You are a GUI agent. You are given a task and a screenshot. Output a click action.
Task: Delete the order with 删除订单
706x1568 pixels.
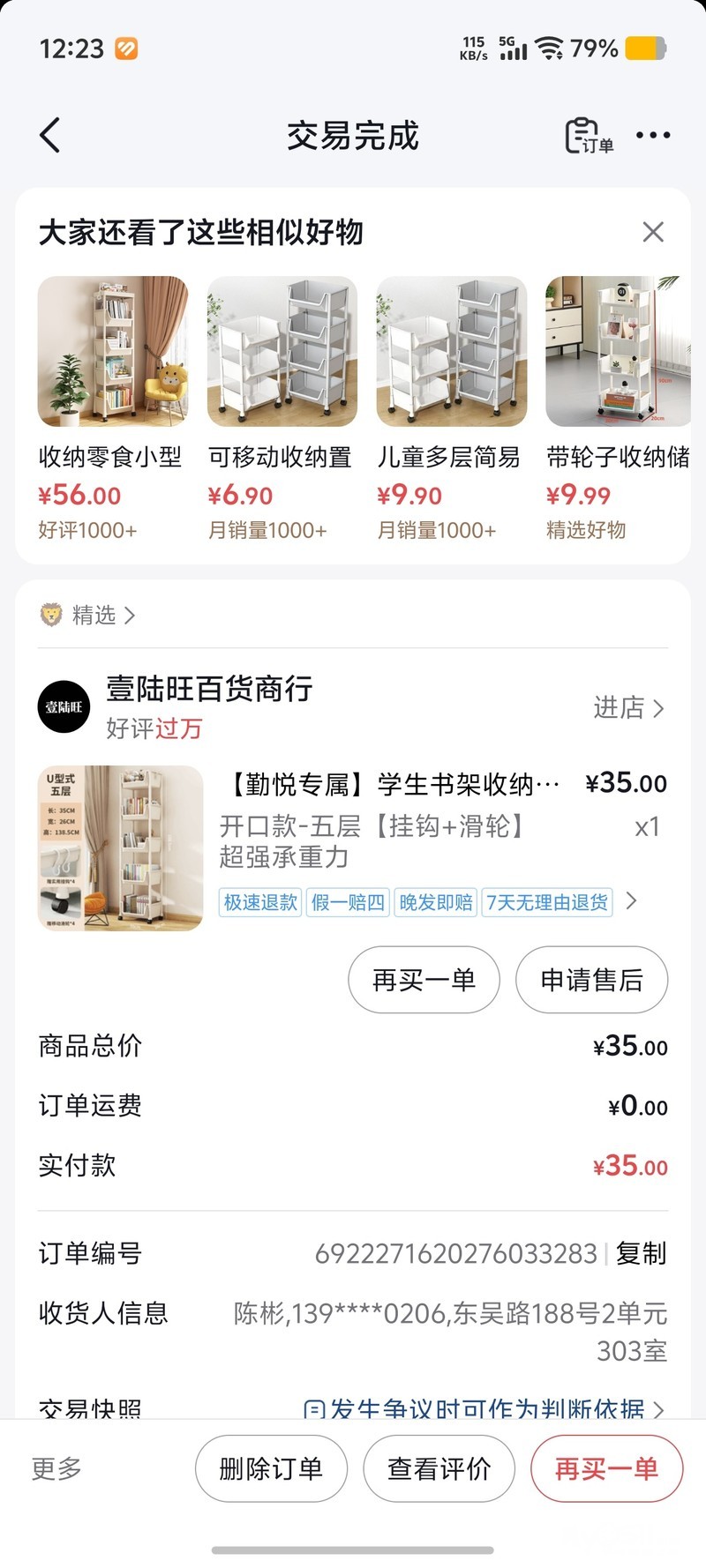[x=271, y=1468]
